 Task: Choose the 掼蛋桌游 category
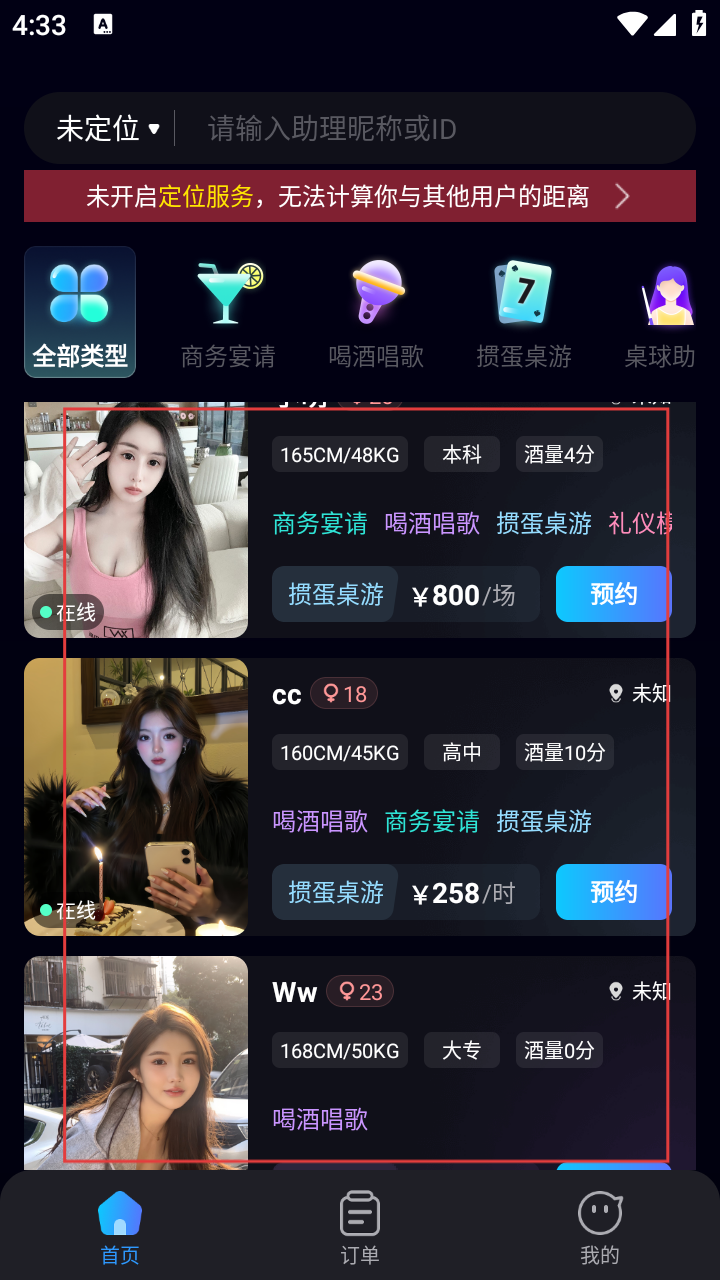coord(524,312)
